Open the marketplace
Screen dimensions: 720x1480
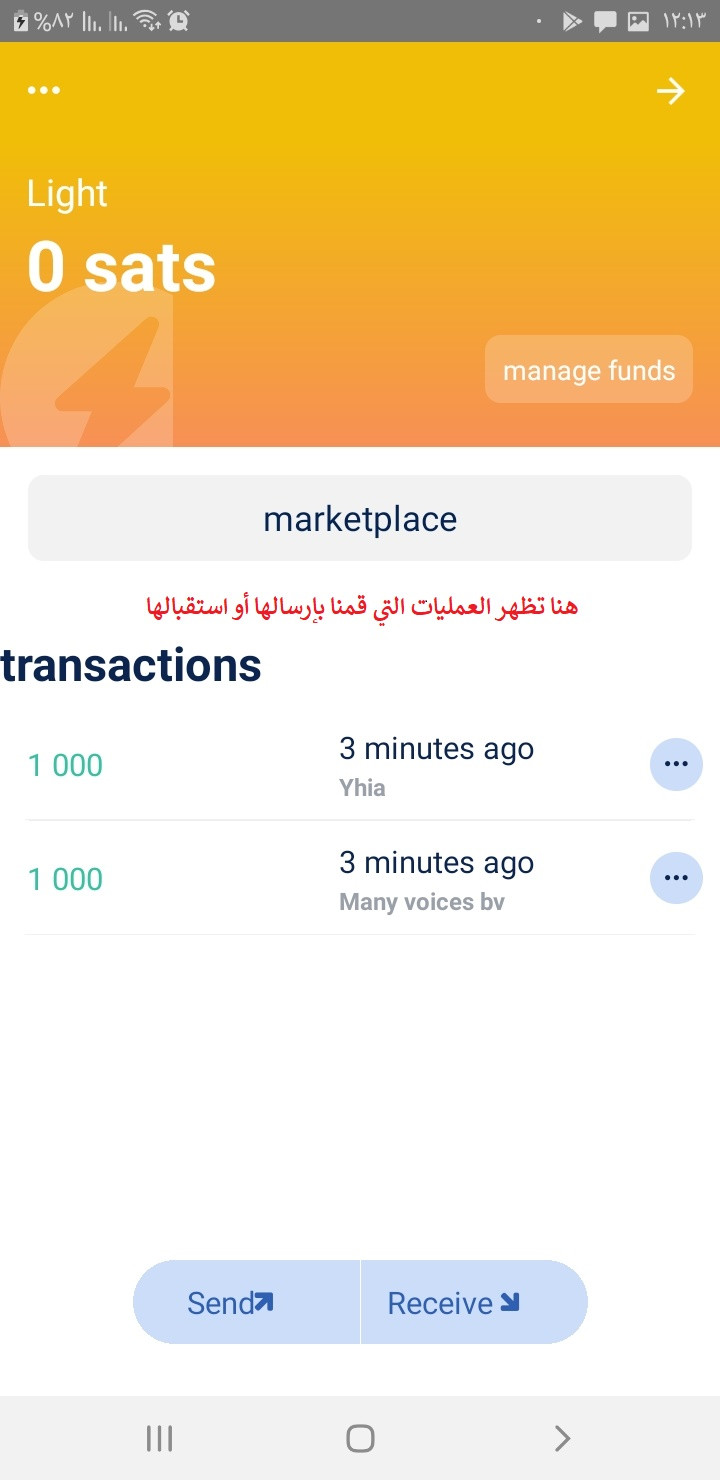click(360, 519)
